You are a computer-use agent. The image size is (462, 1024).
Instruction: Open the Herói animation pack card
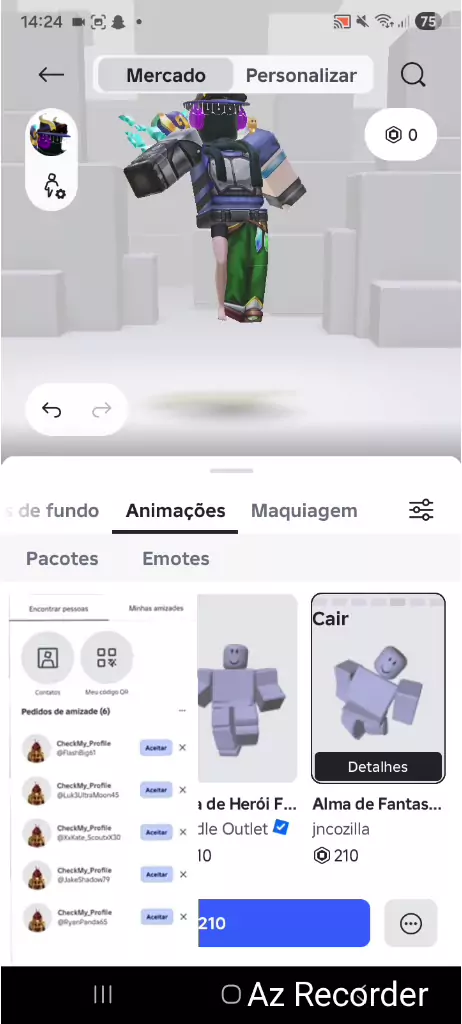(248, 688)
